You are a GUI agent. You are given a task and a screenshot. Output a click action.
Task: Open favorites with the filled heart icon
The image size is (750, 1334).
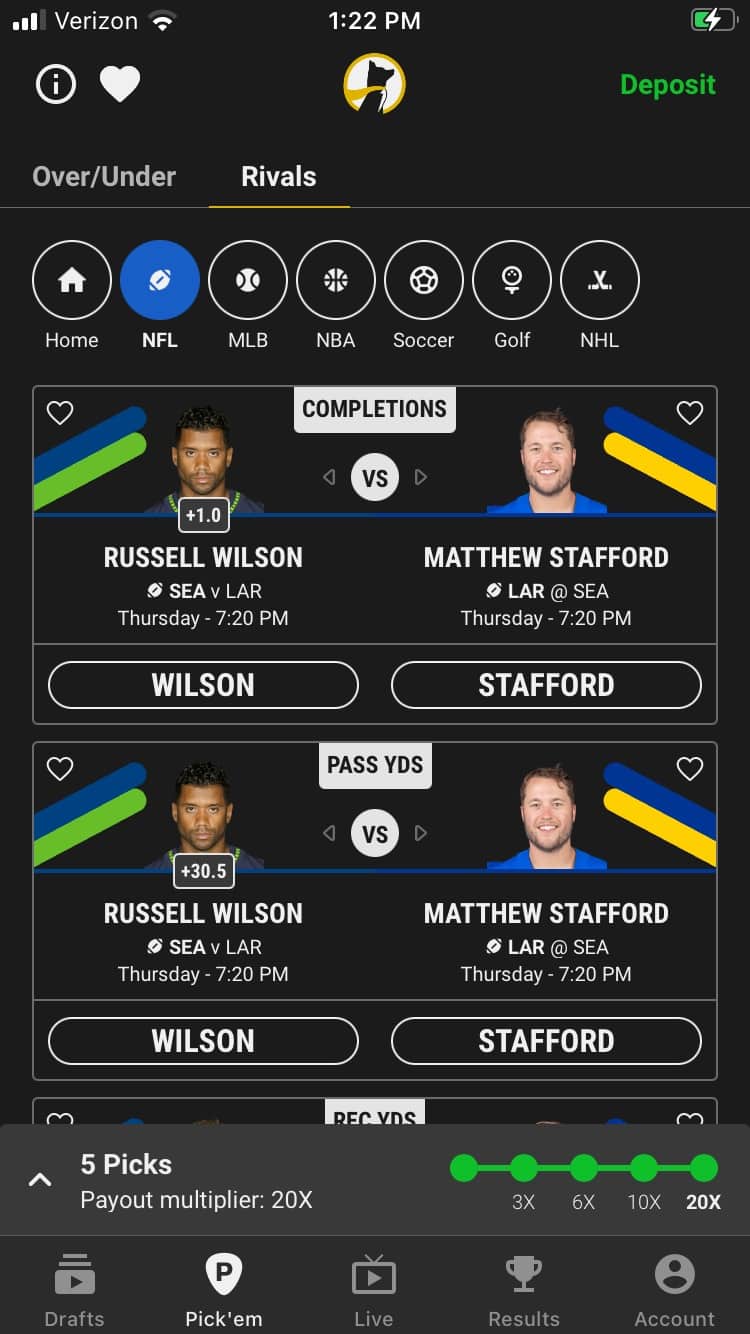(x=119, y=84)
